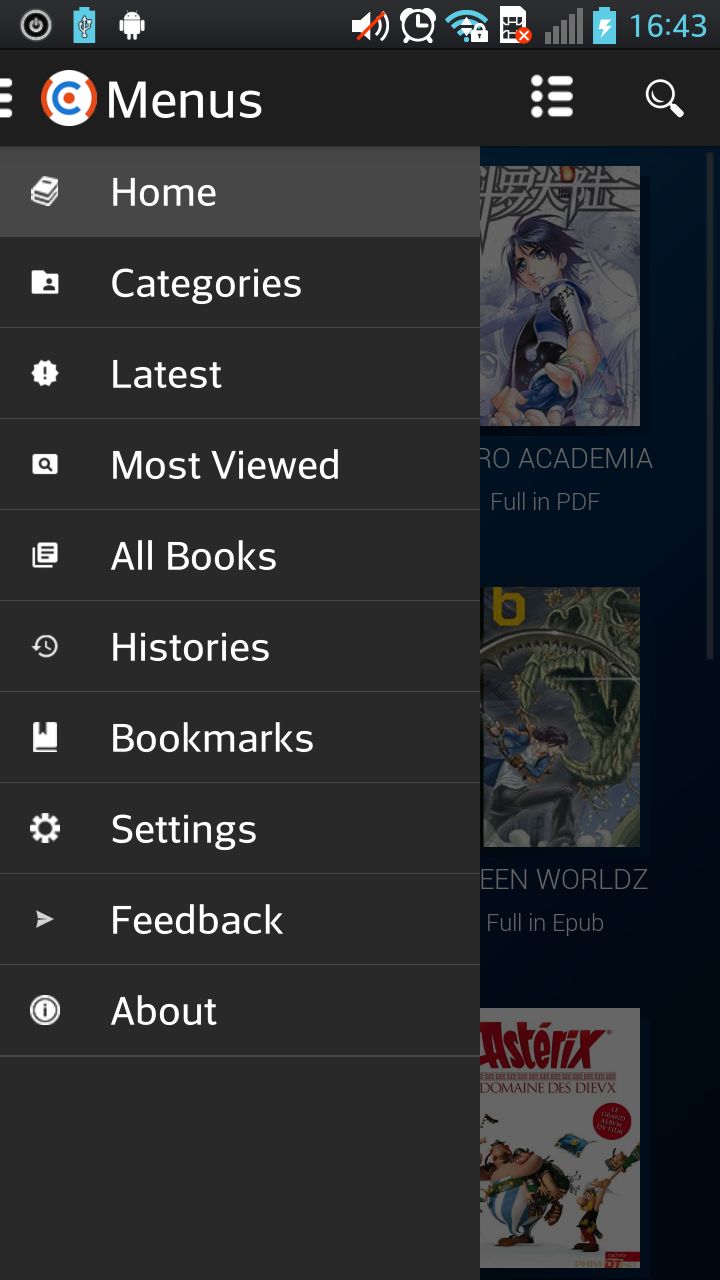Tap the list view icon in the app bar
This screenshot has width=720, height=1280.
552,98
